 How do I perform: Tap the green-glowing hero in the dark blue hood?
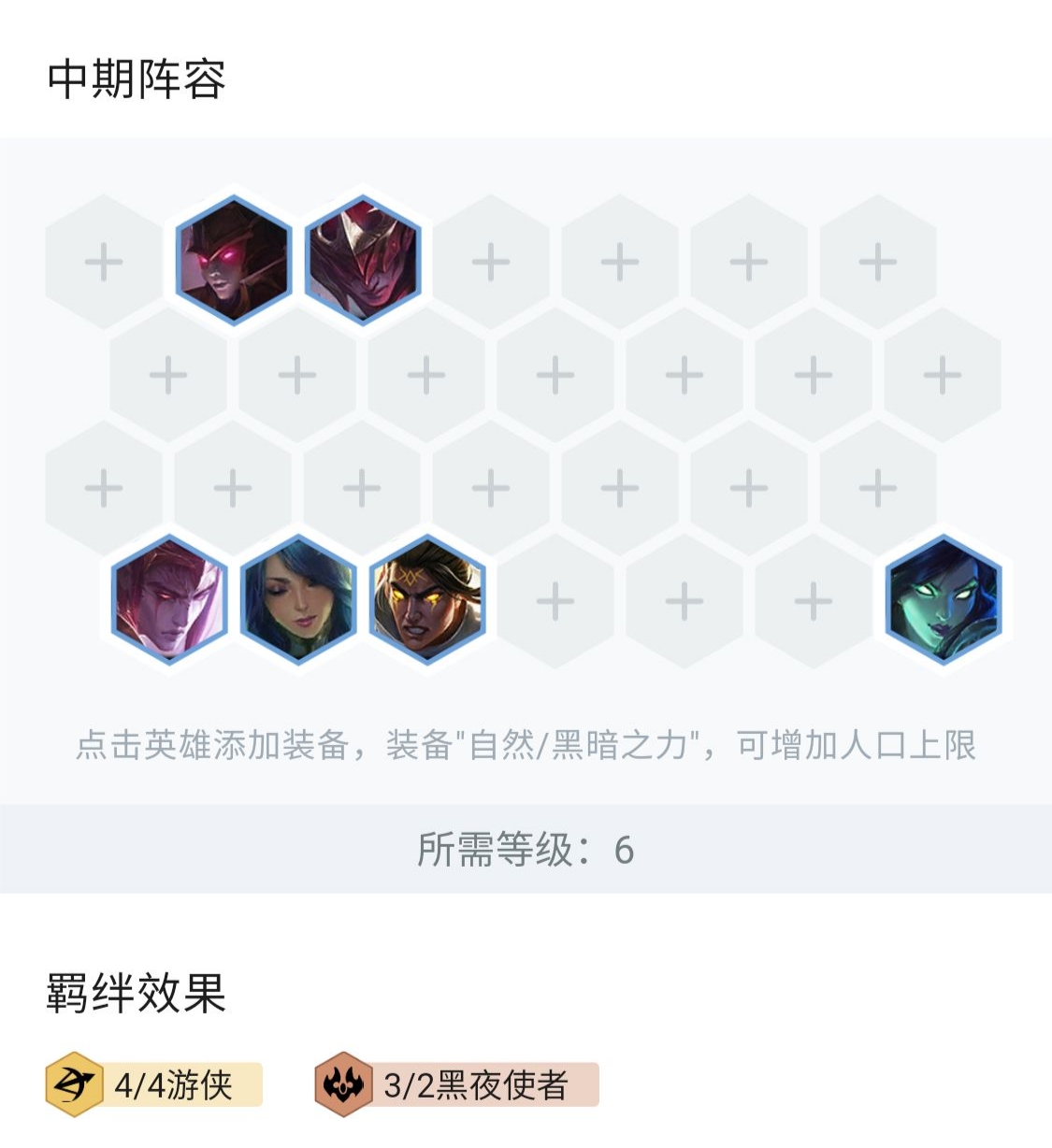click(943, 599)
